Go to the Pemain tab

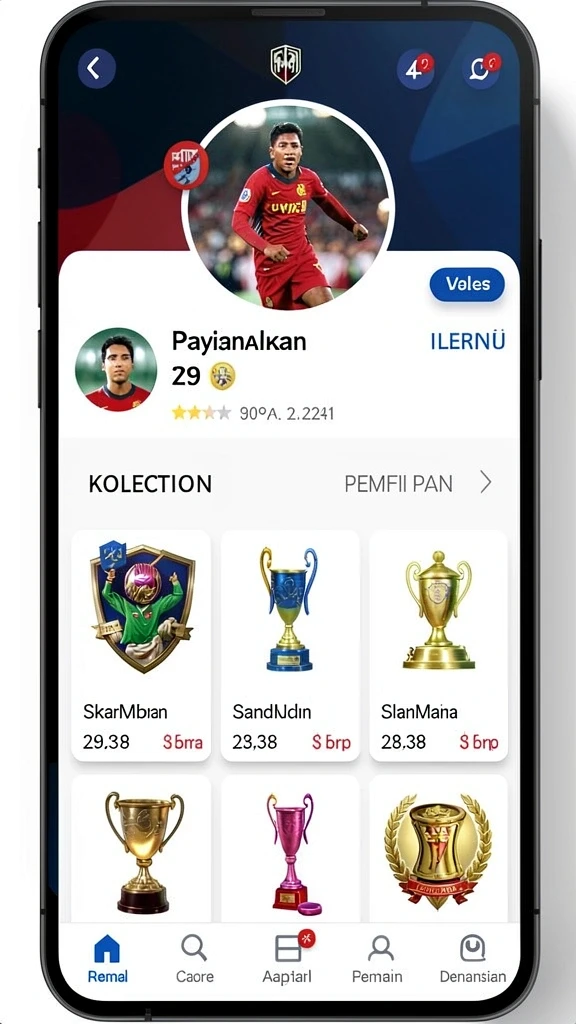(x=377, y=958)
